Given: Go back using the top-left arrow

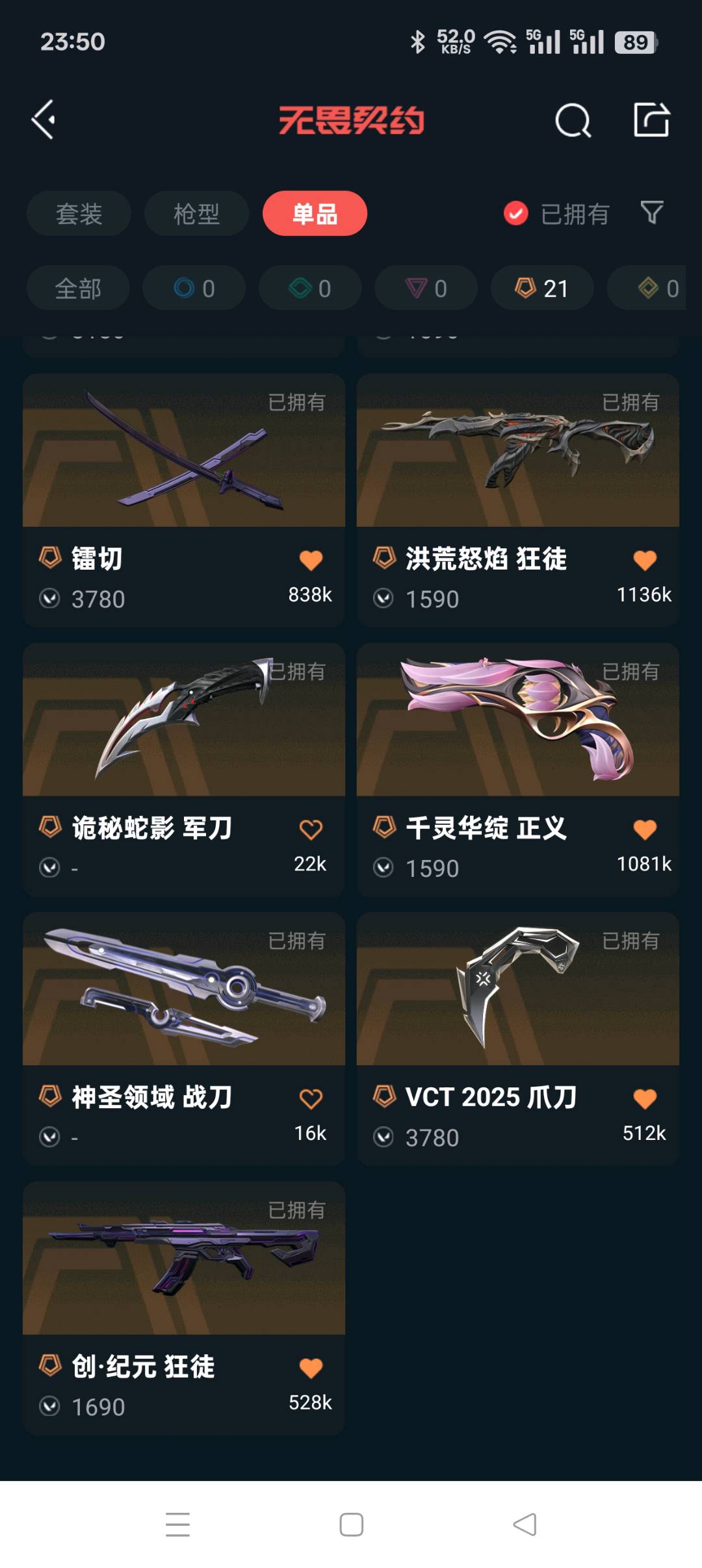Looking at the screenshot, I should 44,120.
